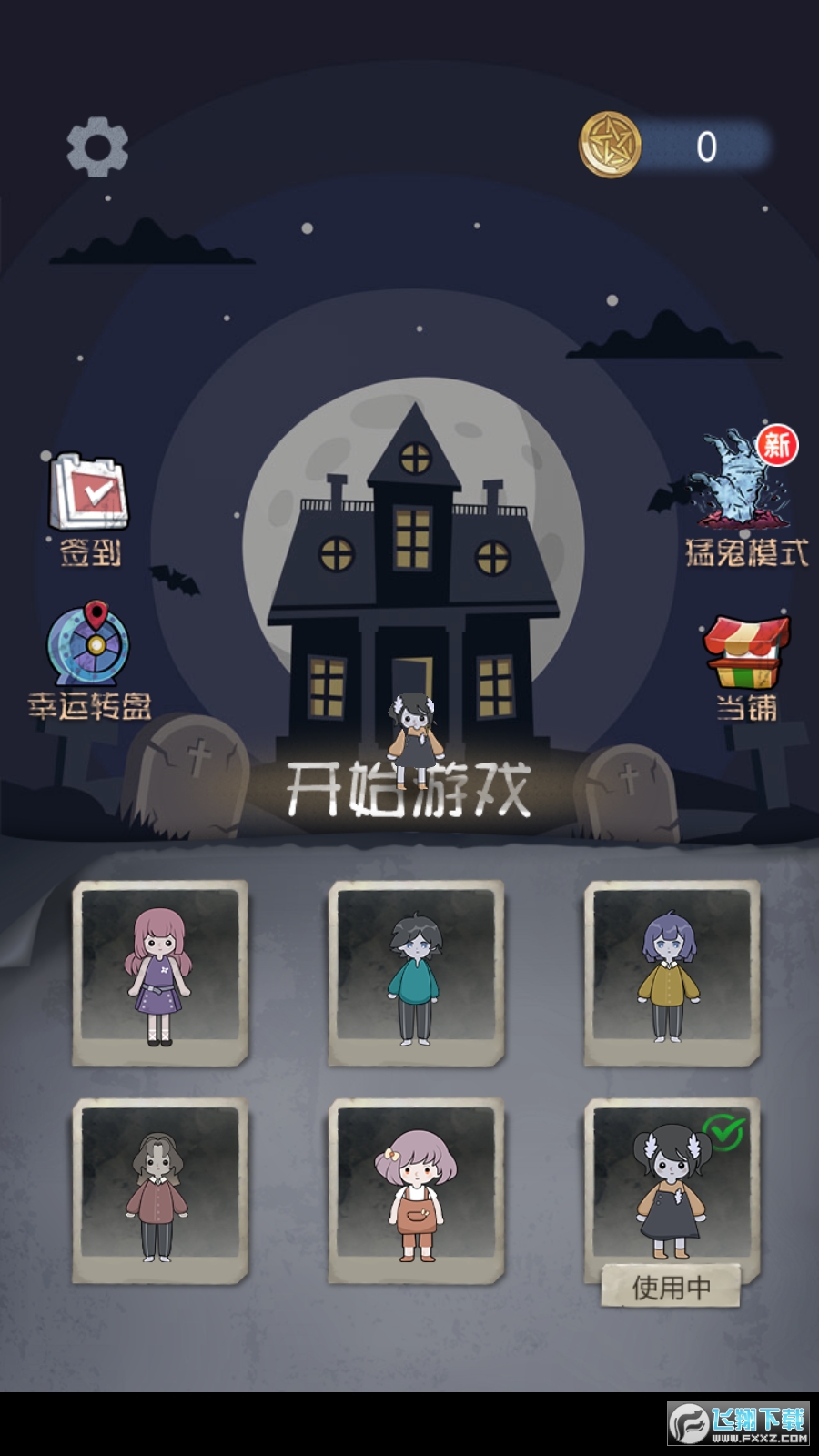Choose the boy in teal sweater
819x1456 pixels.
(416, 972)
